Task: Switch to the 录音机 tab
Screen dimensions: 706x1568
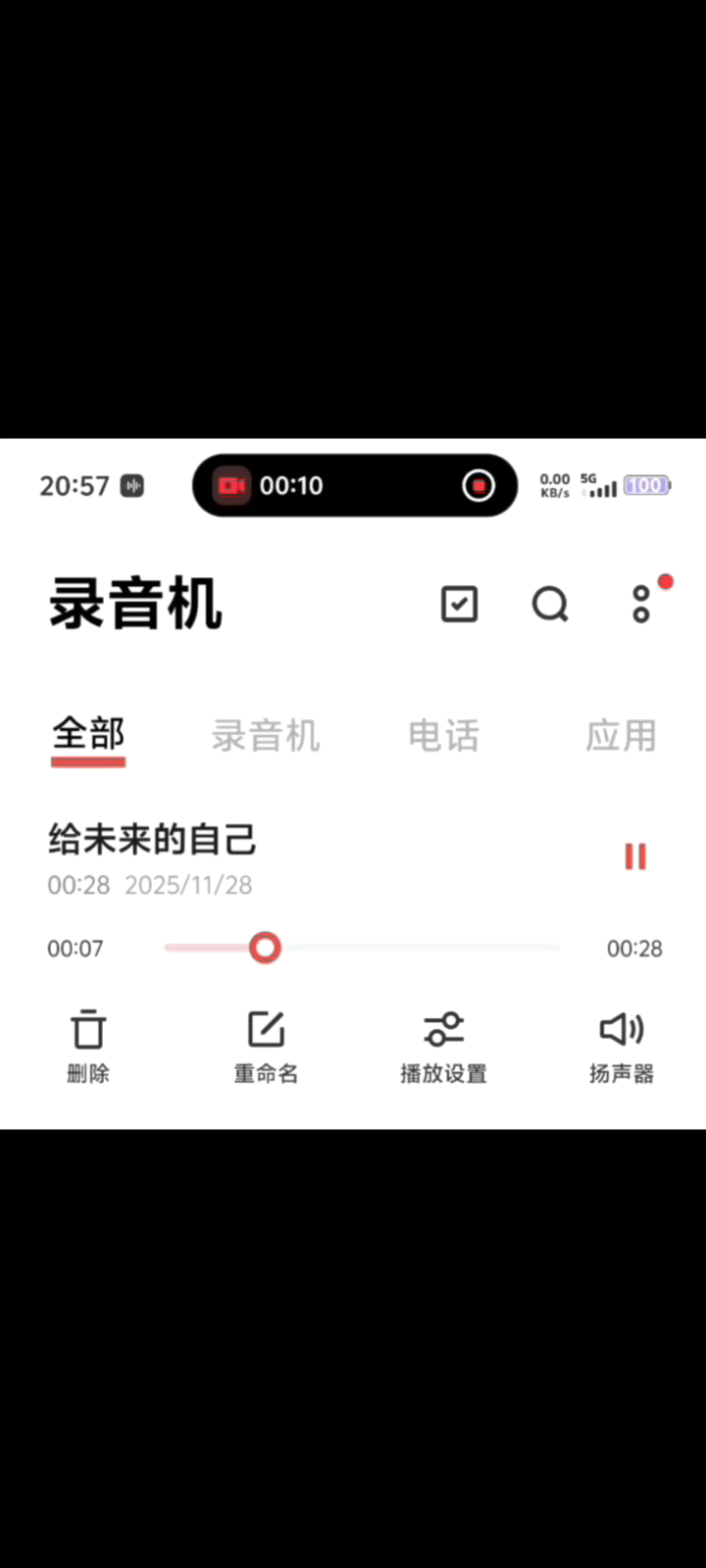Action: (266, 736)
